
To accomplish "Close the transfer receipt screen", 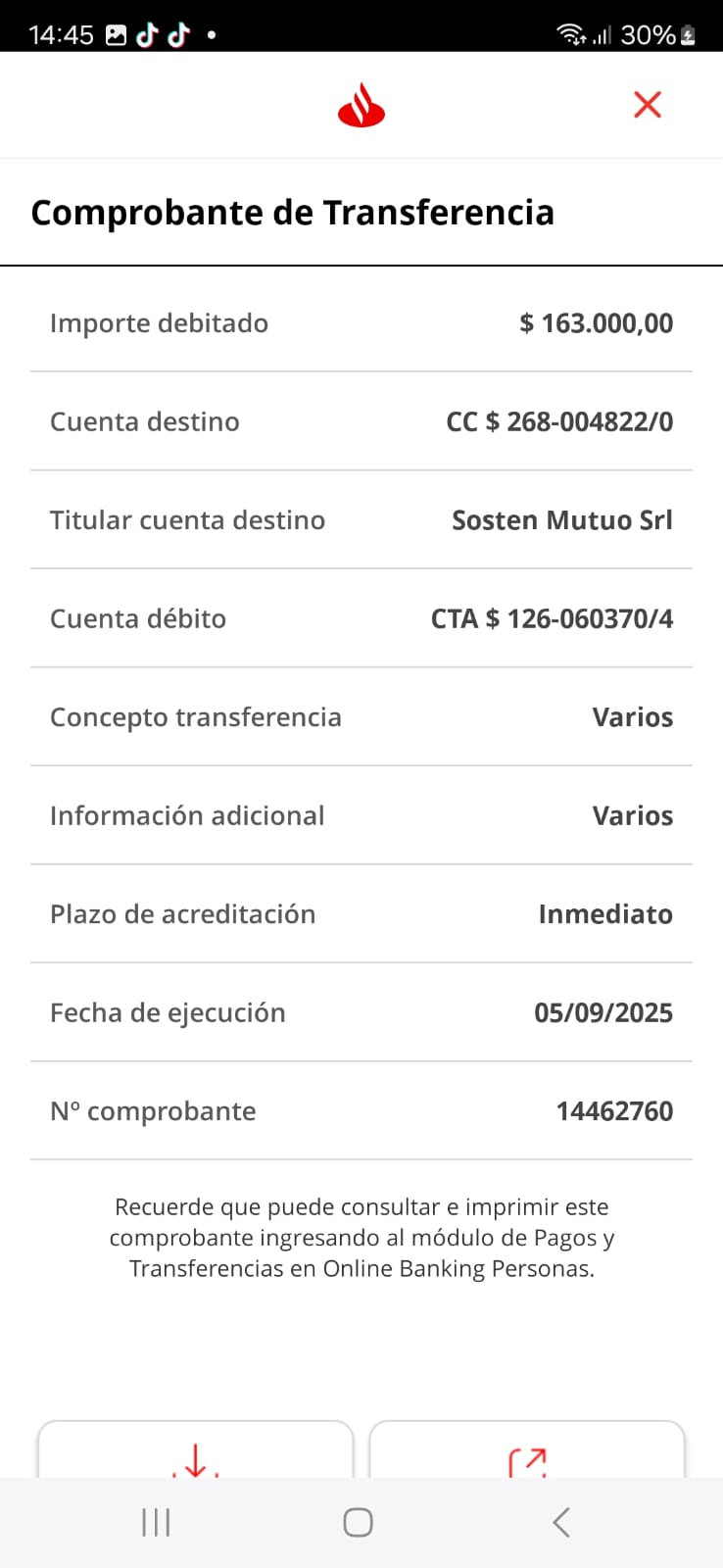I will coord(648,104).
